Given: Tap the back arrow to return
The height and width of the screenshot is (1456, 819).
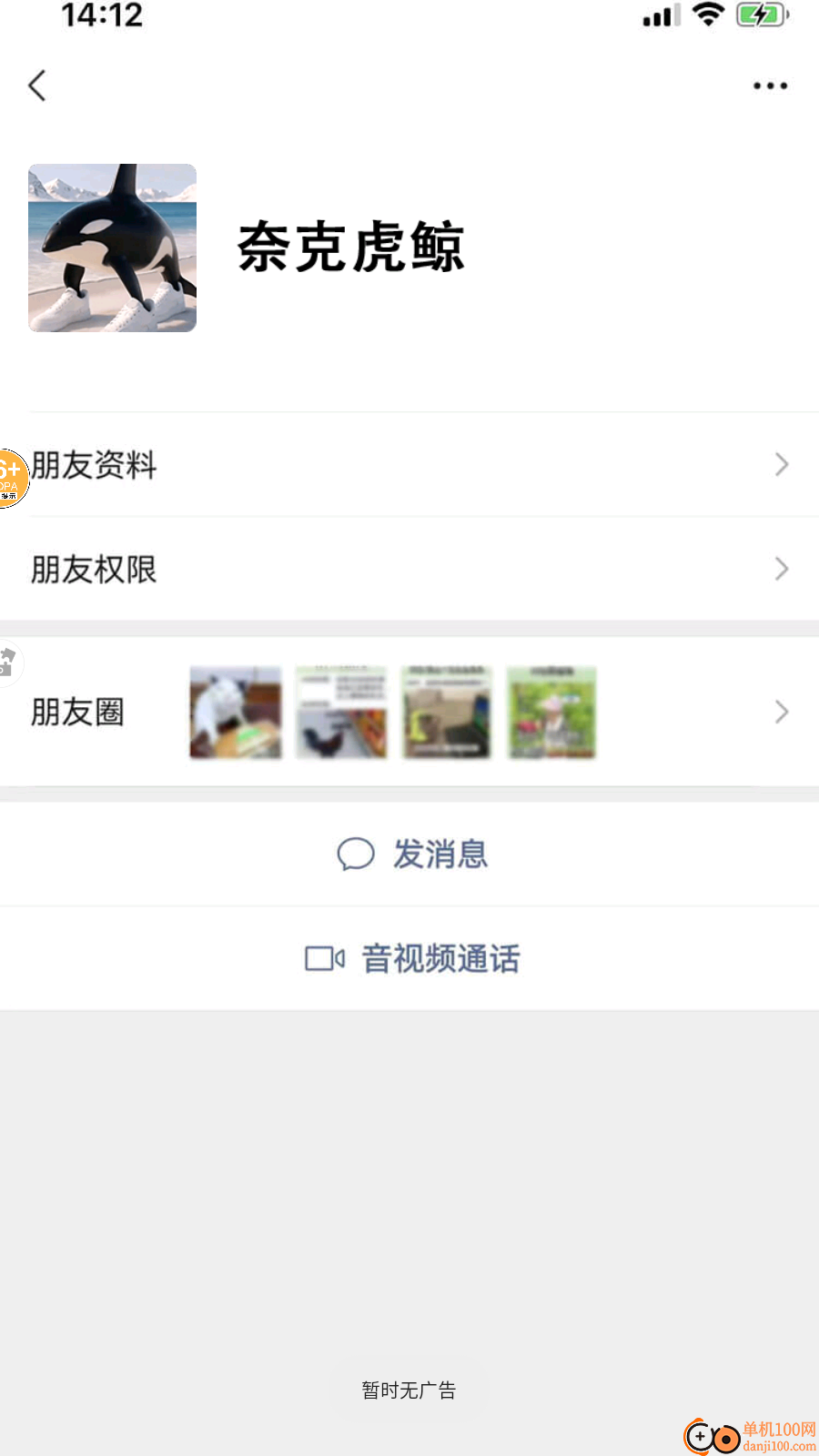Looking at the screenshot, I should click(36, 85).
